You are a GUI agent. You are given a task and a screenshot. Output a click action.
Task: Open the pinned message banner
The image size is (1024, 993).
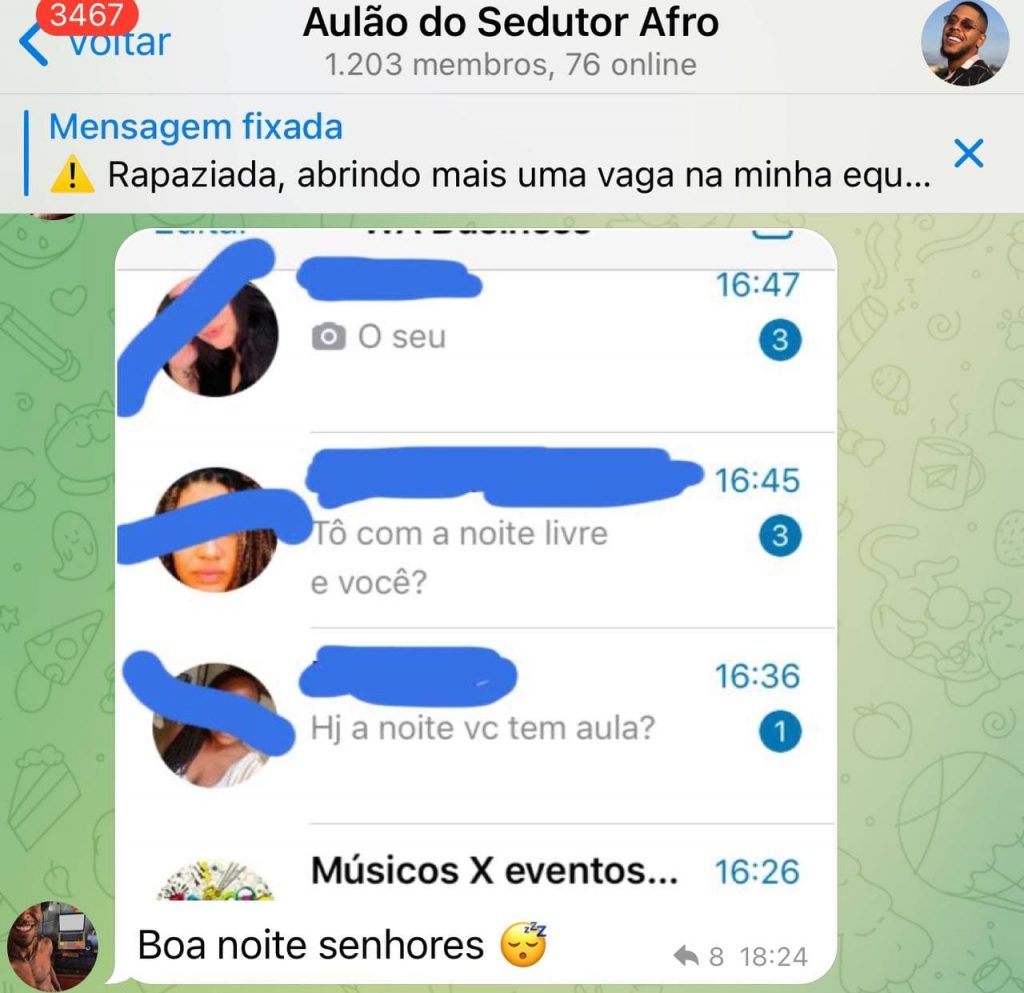(490, 153)
